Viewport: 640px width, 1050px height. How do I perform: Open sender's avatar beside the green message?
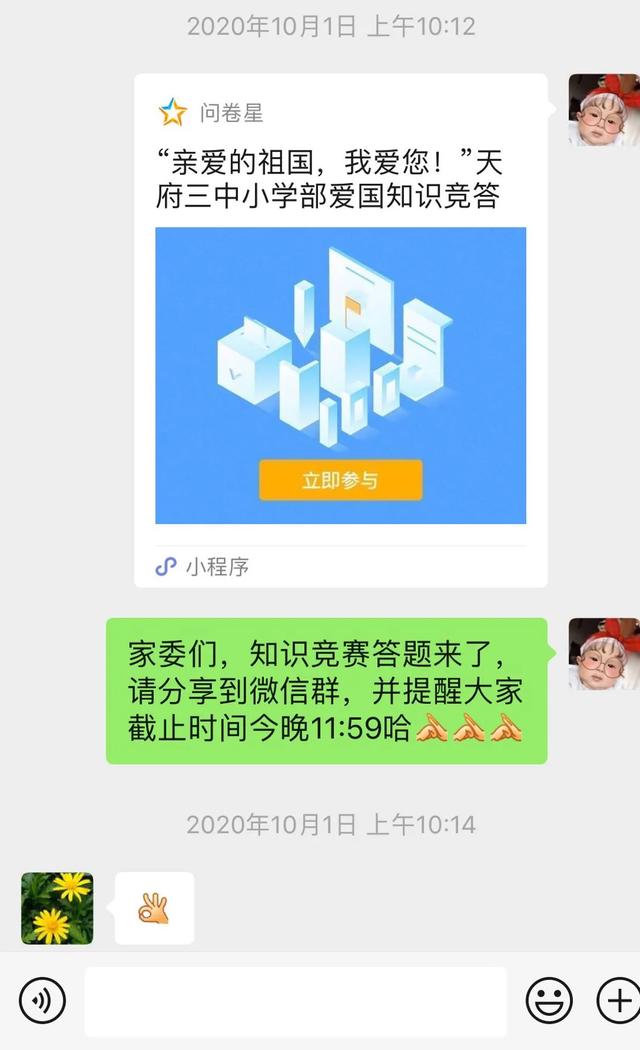click(x=603, y=654)
